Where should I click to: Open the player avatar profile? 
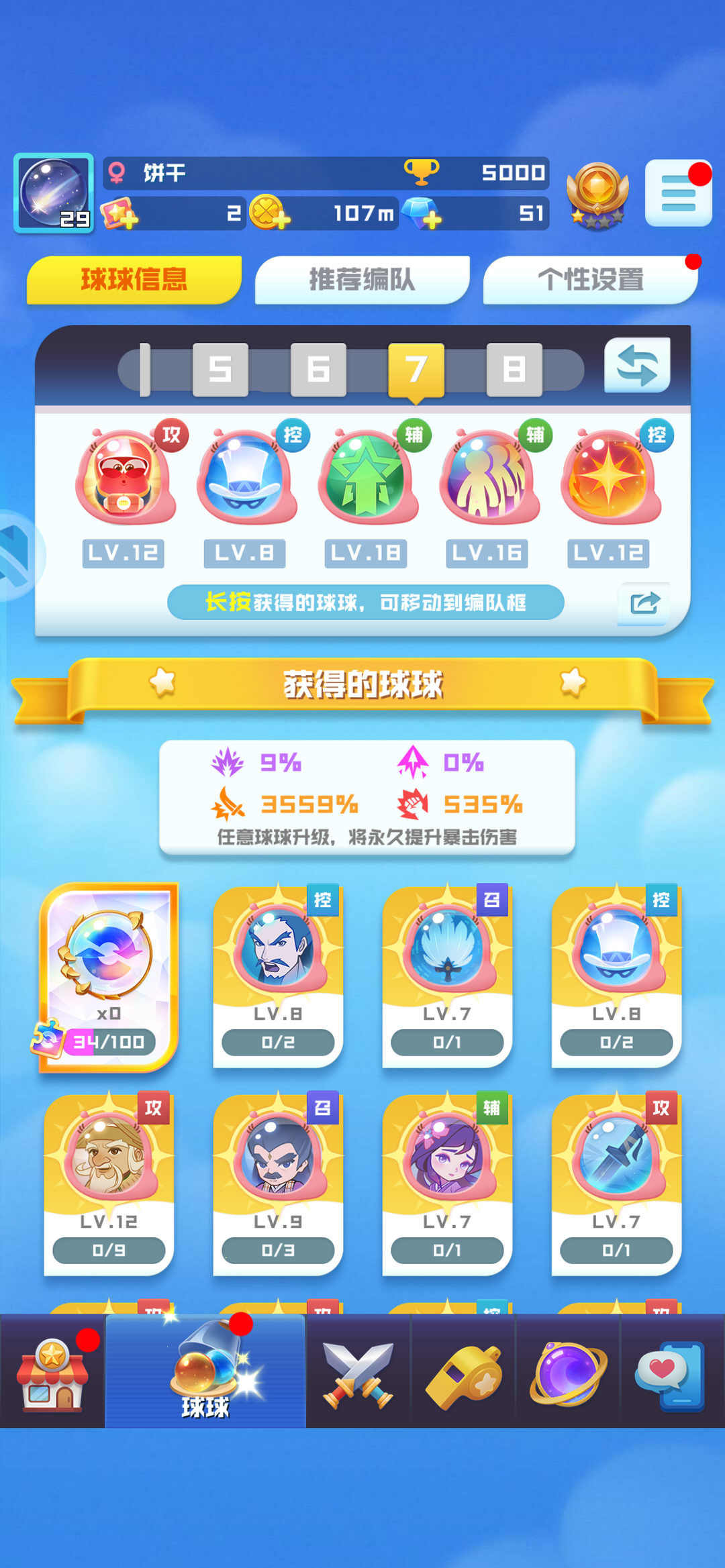coord(54,193)
